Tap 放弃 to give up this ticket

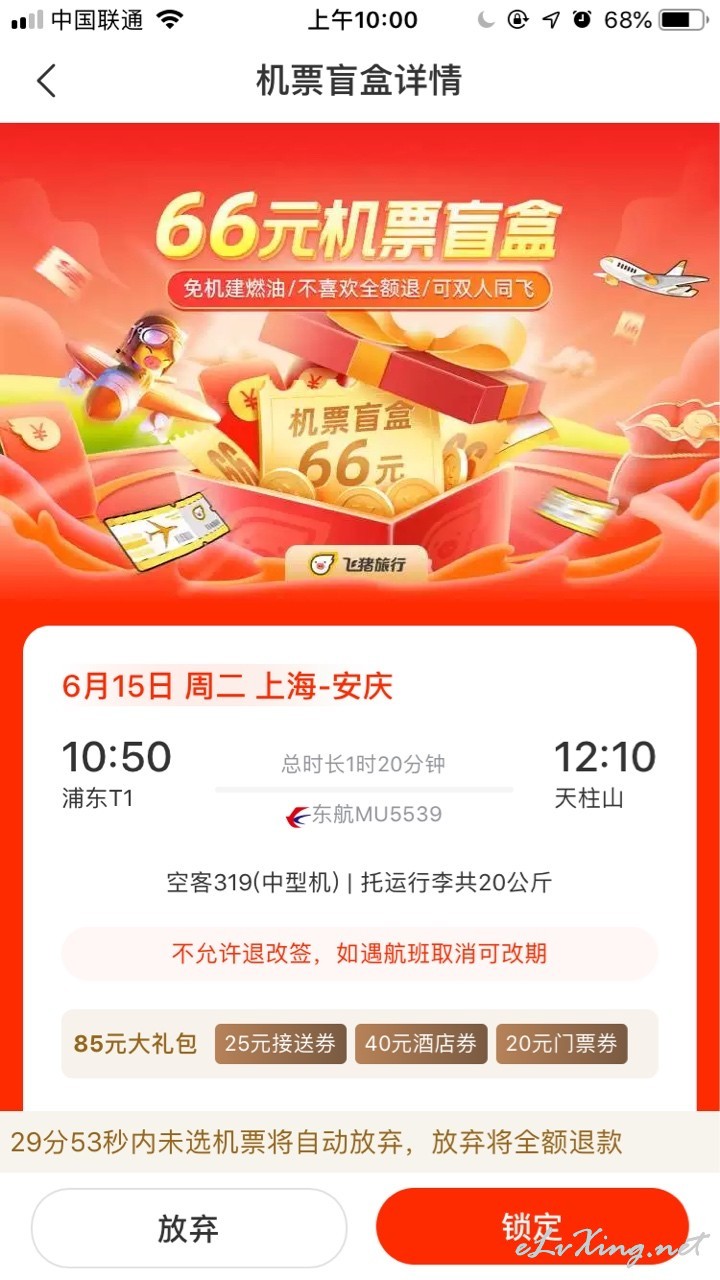189,1228
